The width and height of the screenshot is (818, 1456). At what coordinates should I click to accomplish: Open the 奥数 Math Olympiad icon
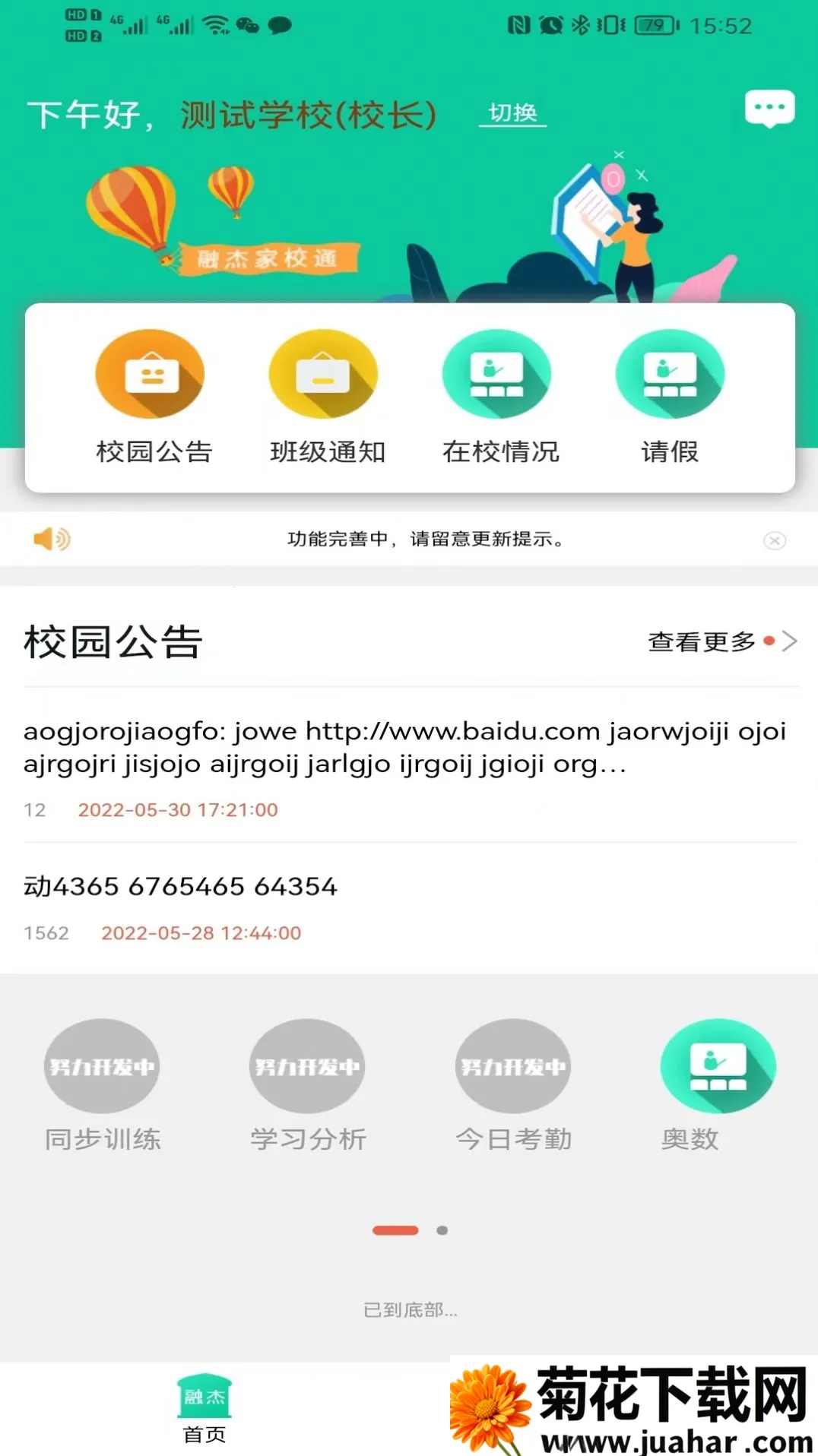[718, 1067]
